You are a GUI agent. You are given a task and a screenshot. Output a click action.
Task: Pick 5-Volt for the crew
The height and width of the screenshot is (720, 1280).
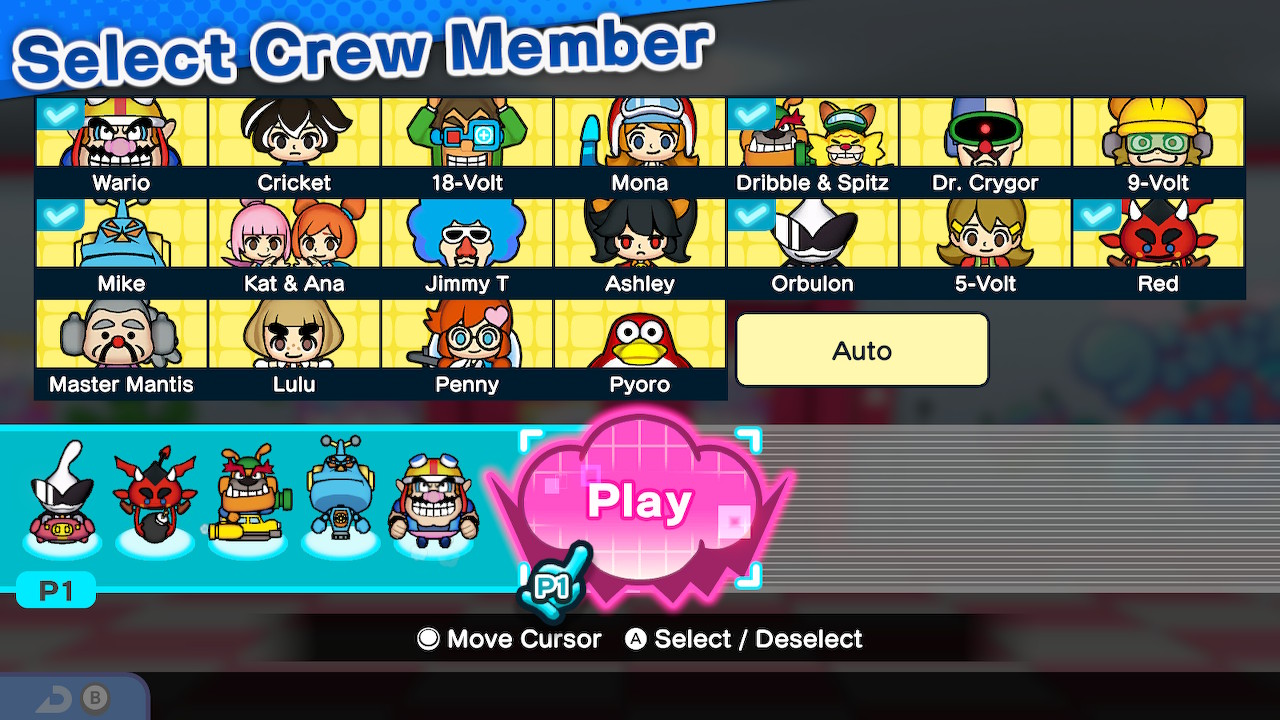click(x=985, y=246)
